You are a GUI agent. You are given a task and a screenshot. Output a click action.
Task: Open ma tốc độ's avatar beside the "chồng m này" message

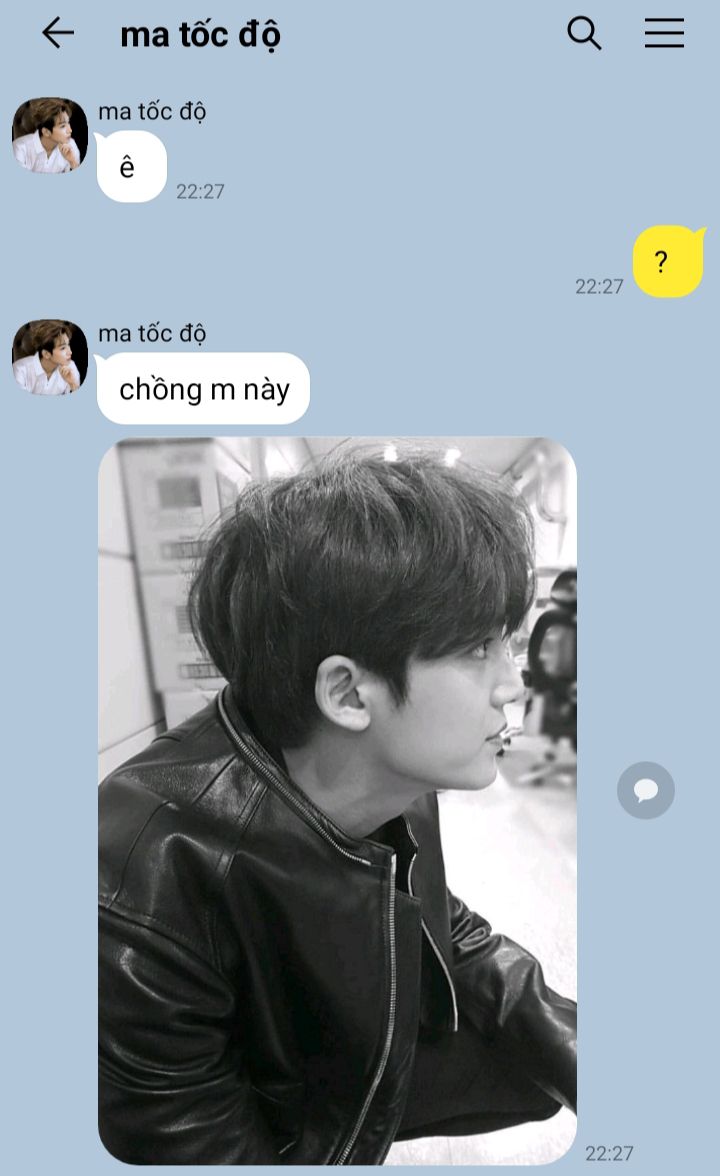coord(50,357)
